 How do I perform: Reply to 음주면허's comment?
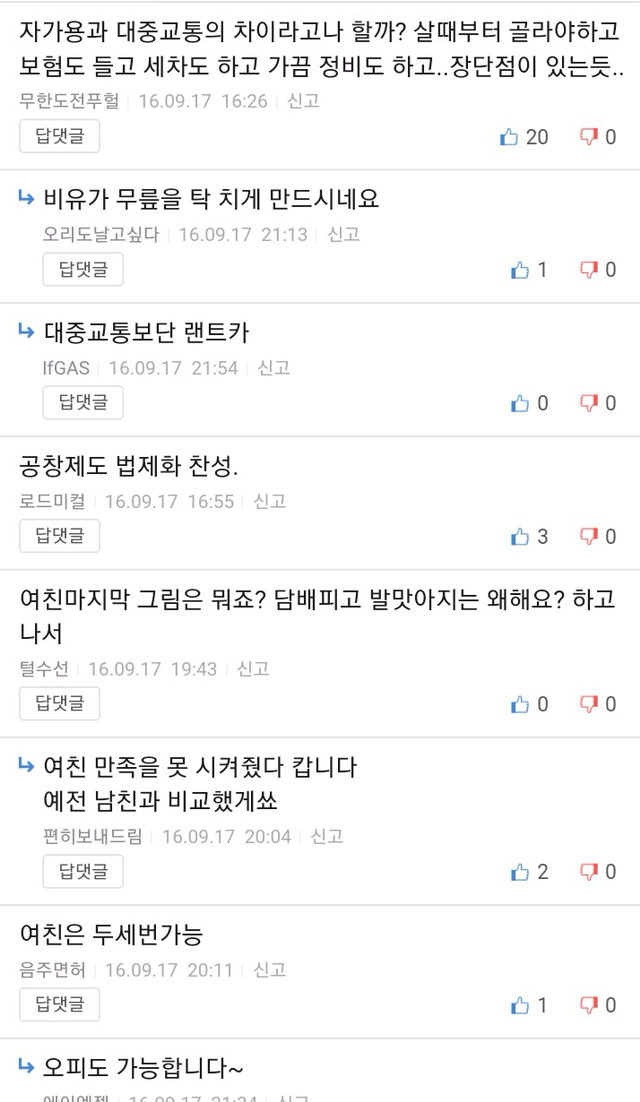point(60,1004)
